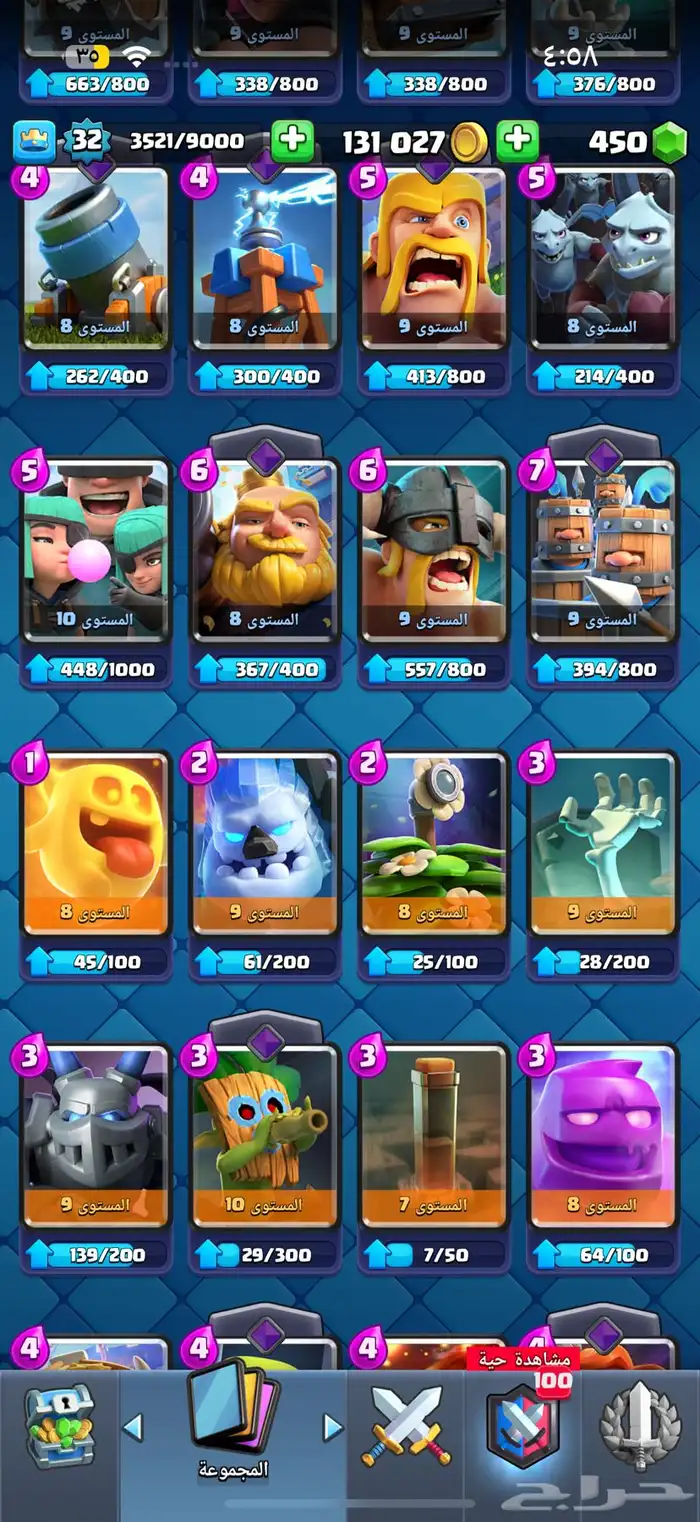The height and width of the screenshot is (1522, 700).
Task: Go to the previous tab with left arrow
Action: click(x=132, y=1427)
